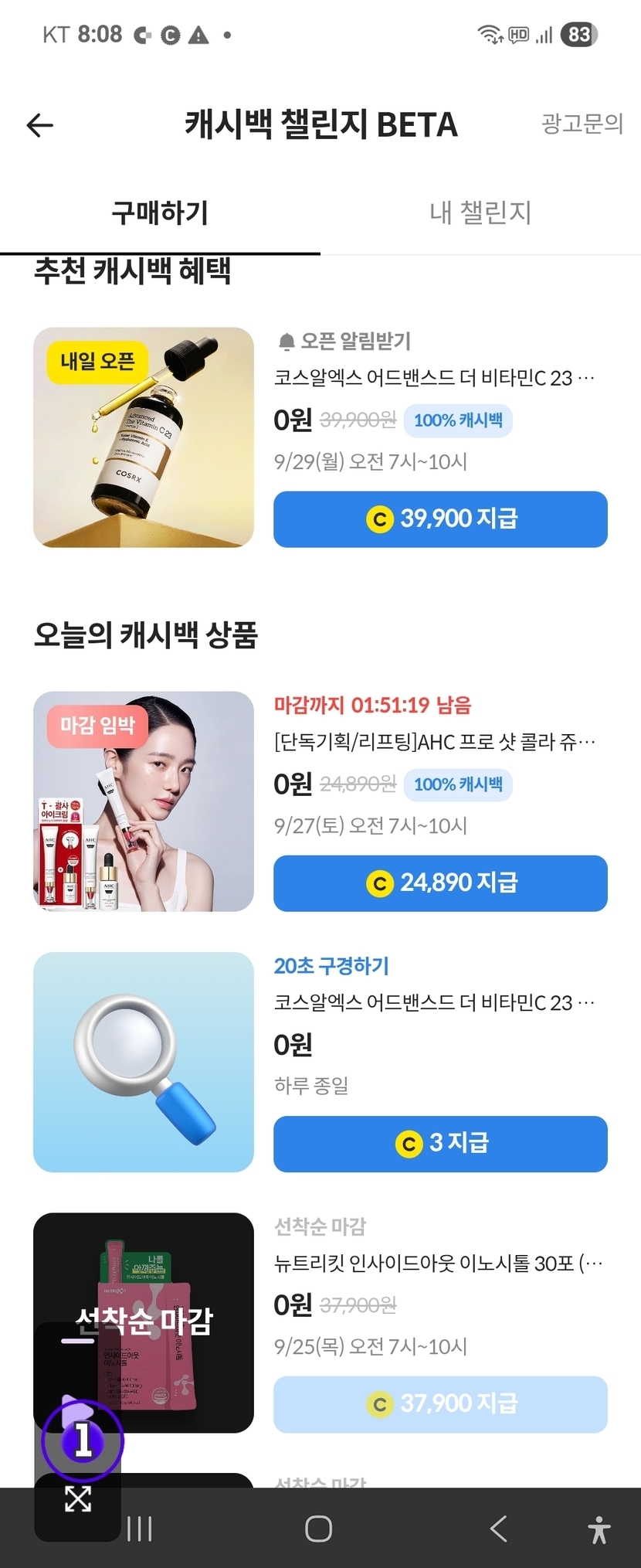Image resolution: width=641 pixels, height=1568 pixels.
Task: Open the AHC 마감 임박 product image
Action: (144, 801)
